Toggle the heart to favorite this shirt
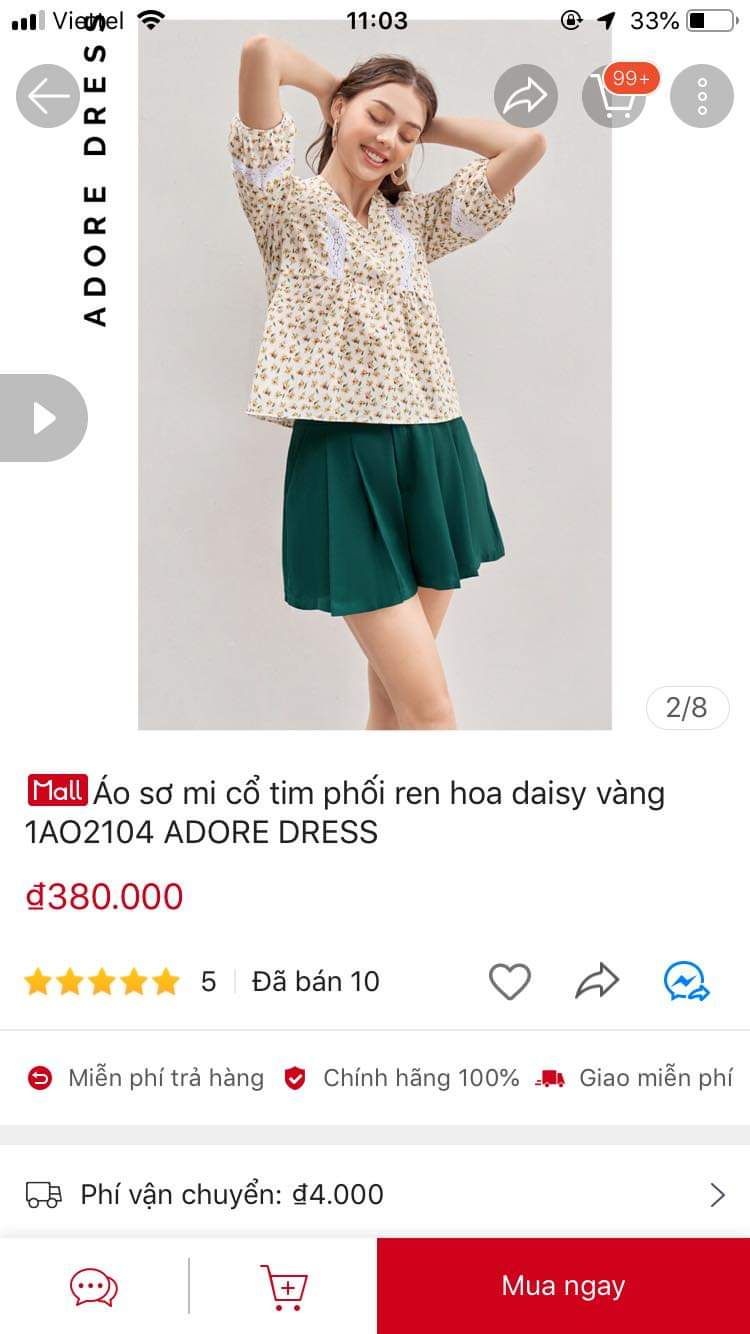Screen dimensions: 750x1334 coord(510,982)
